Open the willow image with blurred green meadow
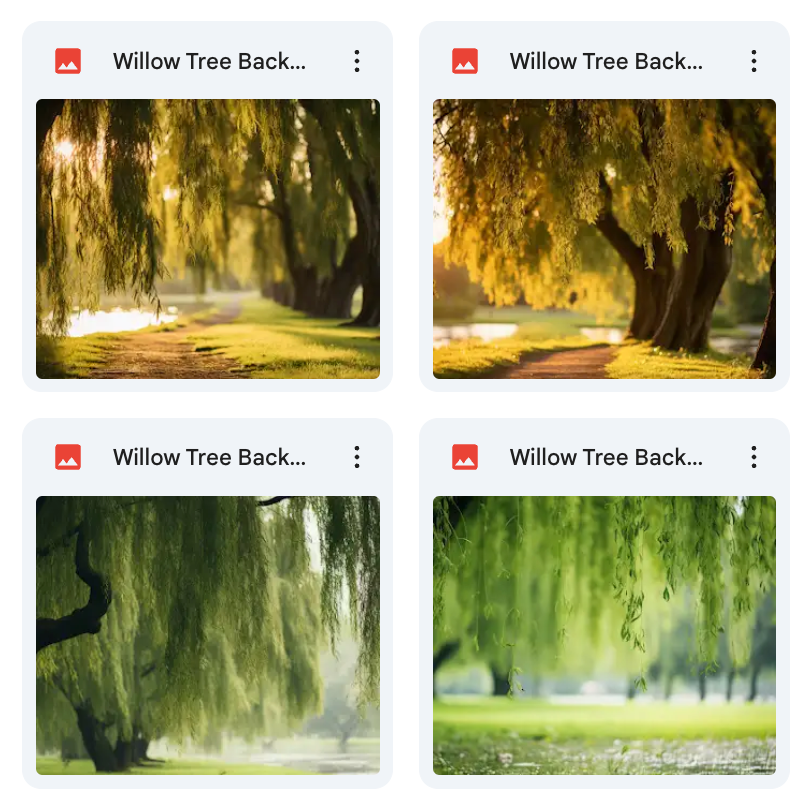 [x=604, y=635]
